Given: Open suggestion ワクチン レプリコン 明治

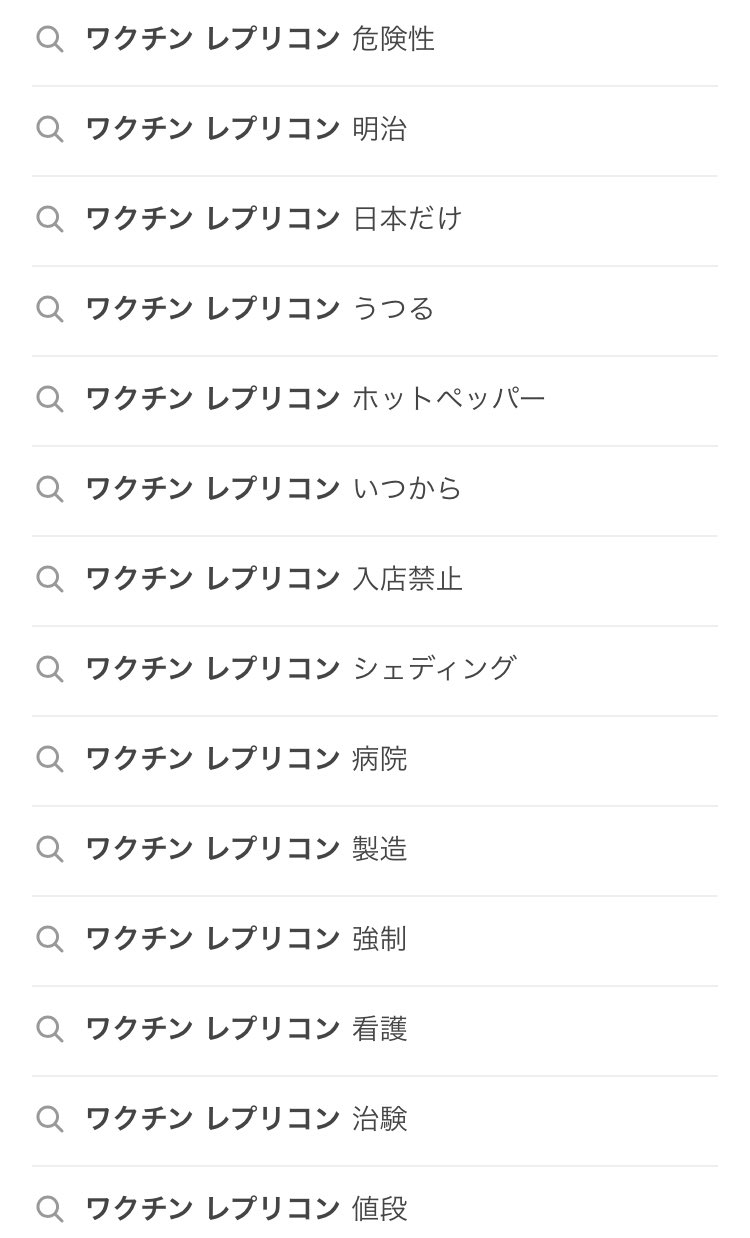Looking at the screenshot, I should (375, 130).
